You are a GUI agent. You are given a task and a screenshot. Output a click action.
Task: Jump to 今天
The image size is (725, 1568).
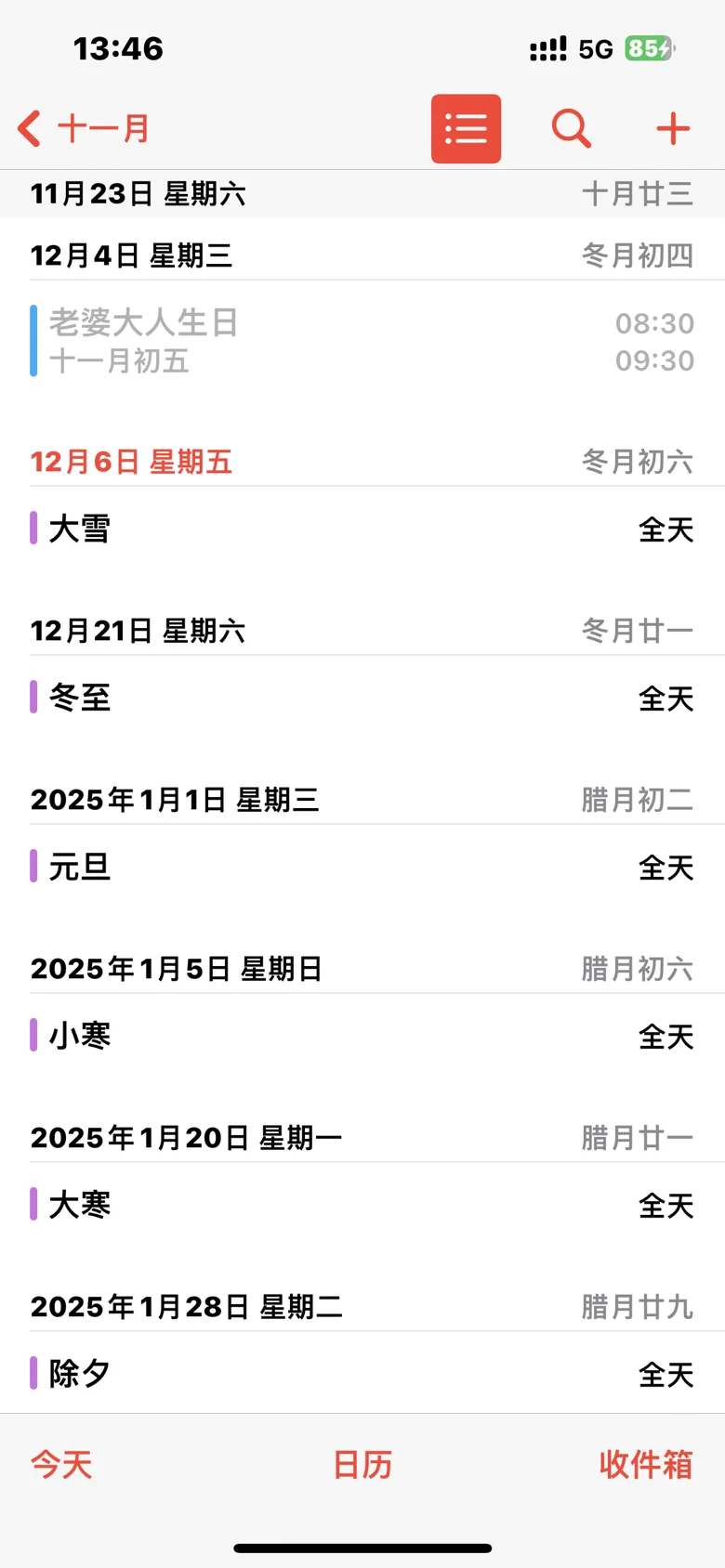pyautogui.click(x=61, y=1465)
